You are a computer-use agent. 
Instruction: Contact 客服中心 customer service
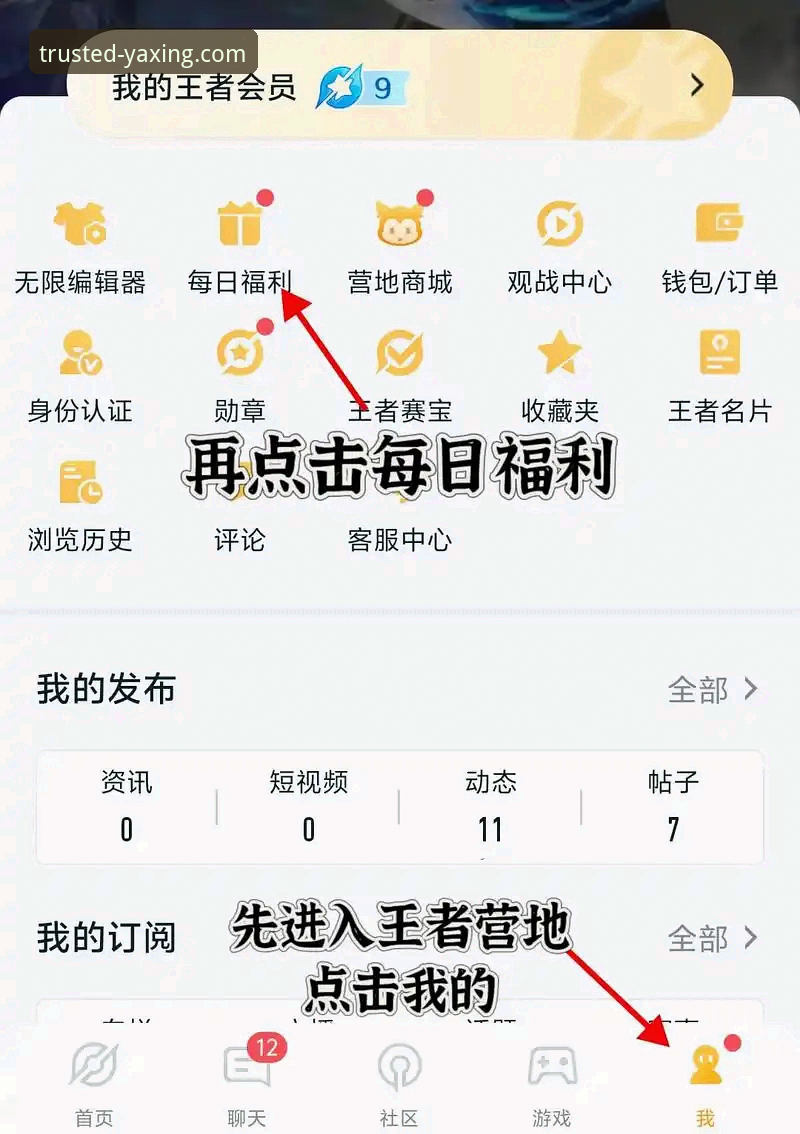pos(398,541)
